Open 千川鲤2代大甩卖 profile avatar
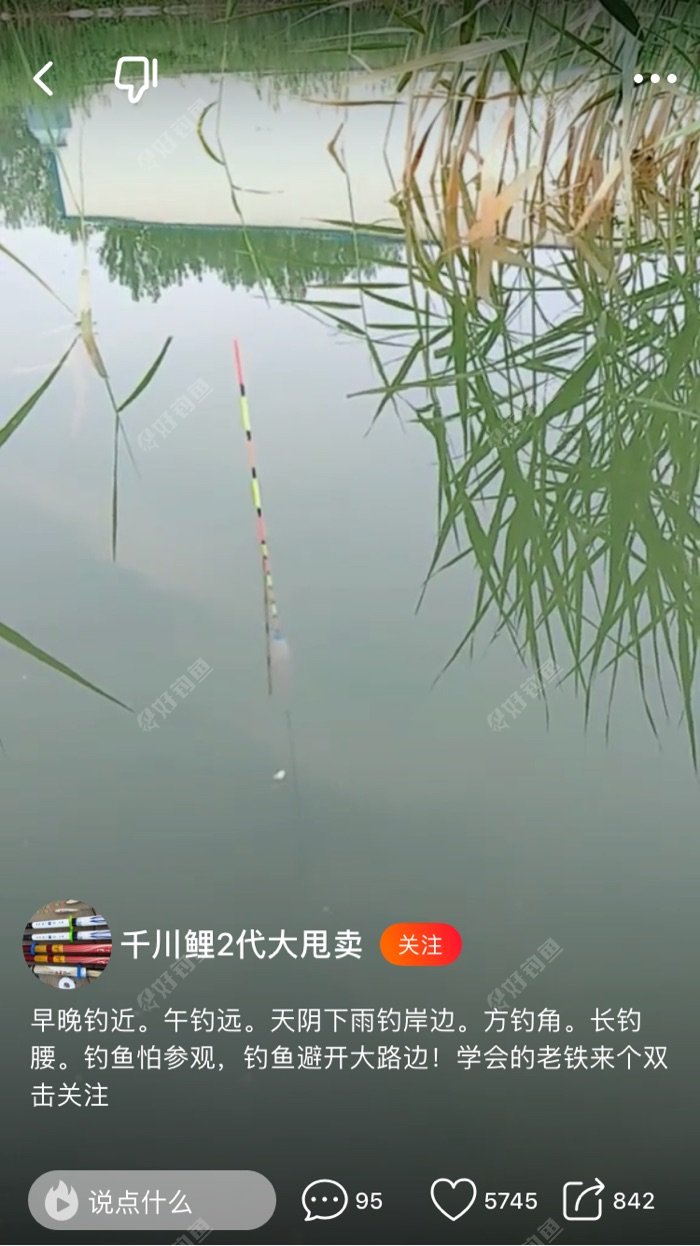 point(67,944)
